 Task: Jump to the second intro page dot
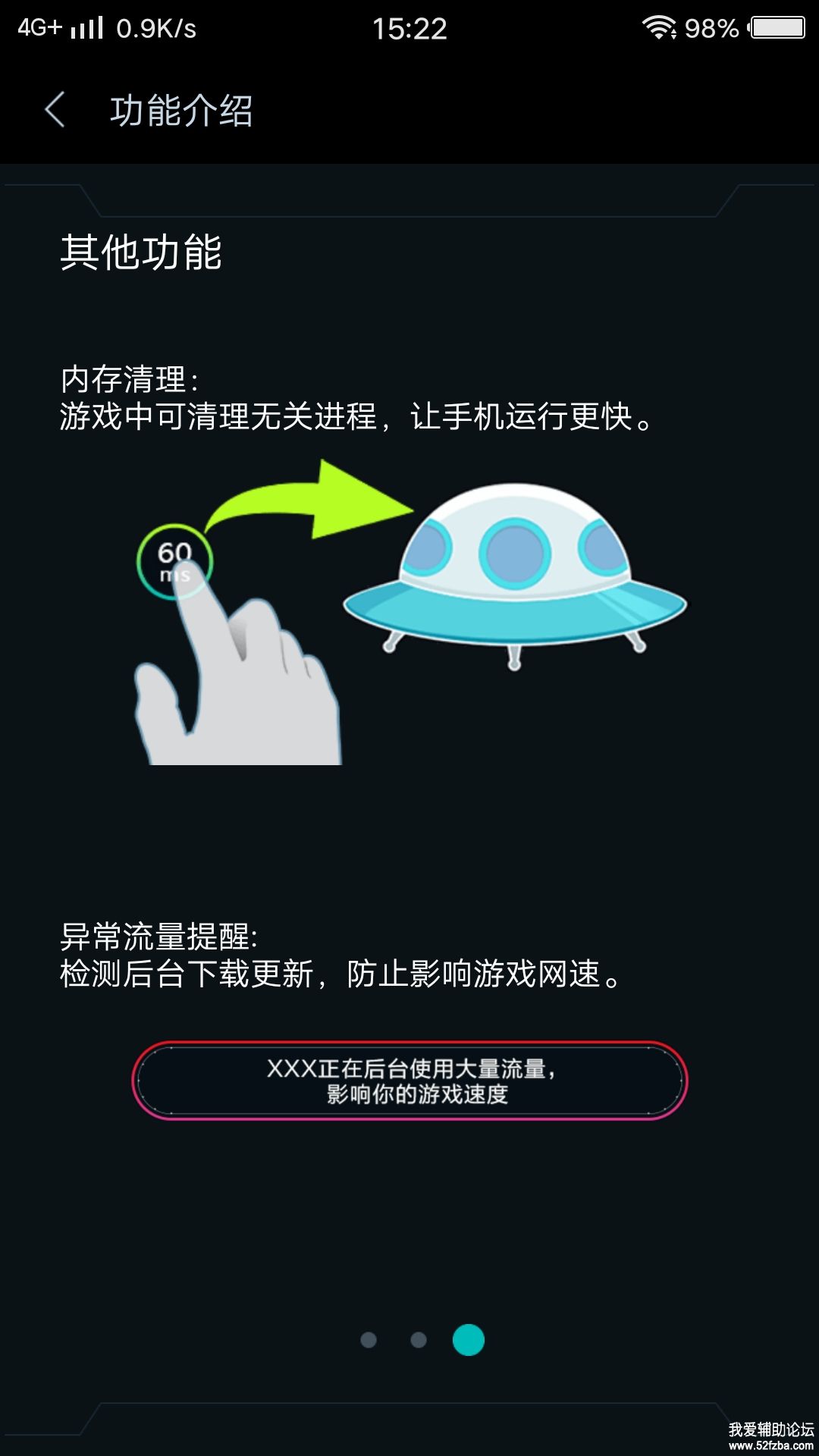point(419,1340)
